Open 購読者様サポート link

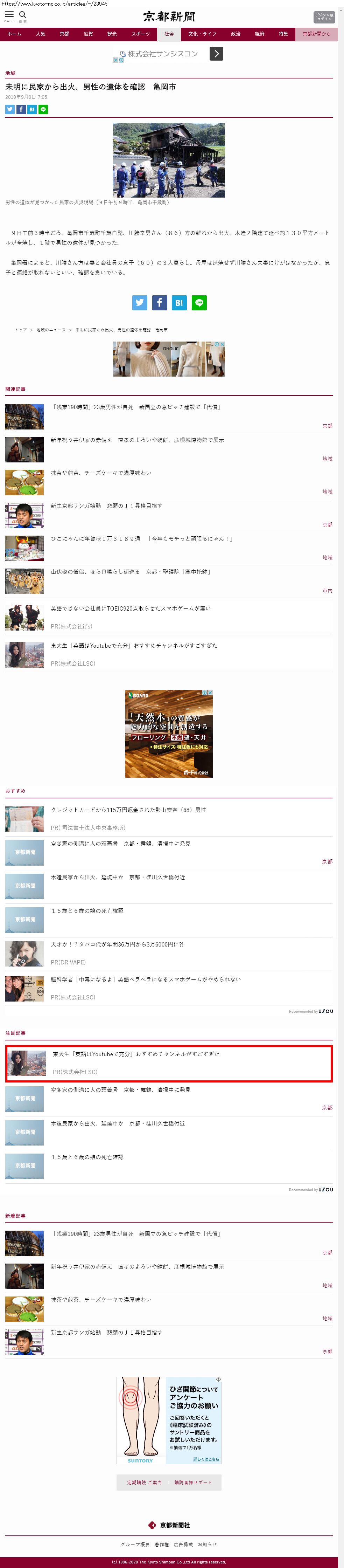coord(193,1482)
